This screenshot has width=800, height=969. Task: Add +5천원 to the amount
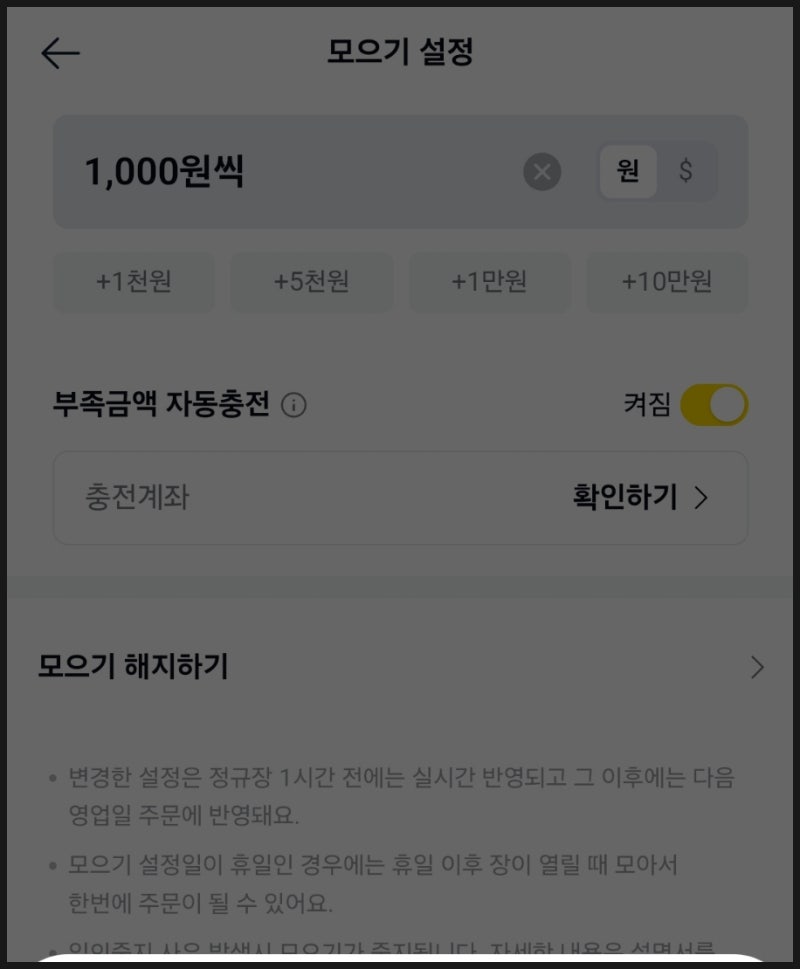click(x=311, y=282)
